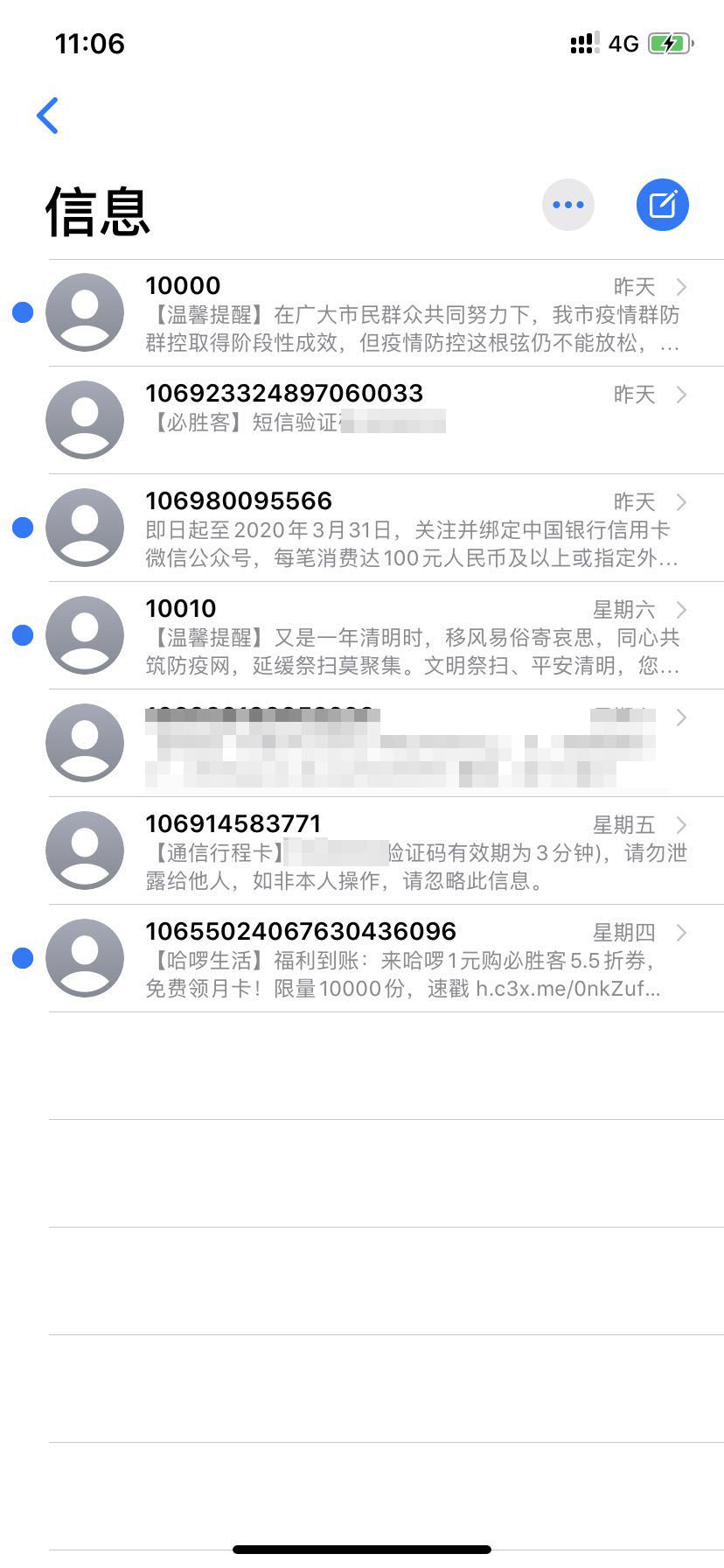Tap the avatar of sender 10010
This screenshot has width=724, height=1568.
point(84,635)
